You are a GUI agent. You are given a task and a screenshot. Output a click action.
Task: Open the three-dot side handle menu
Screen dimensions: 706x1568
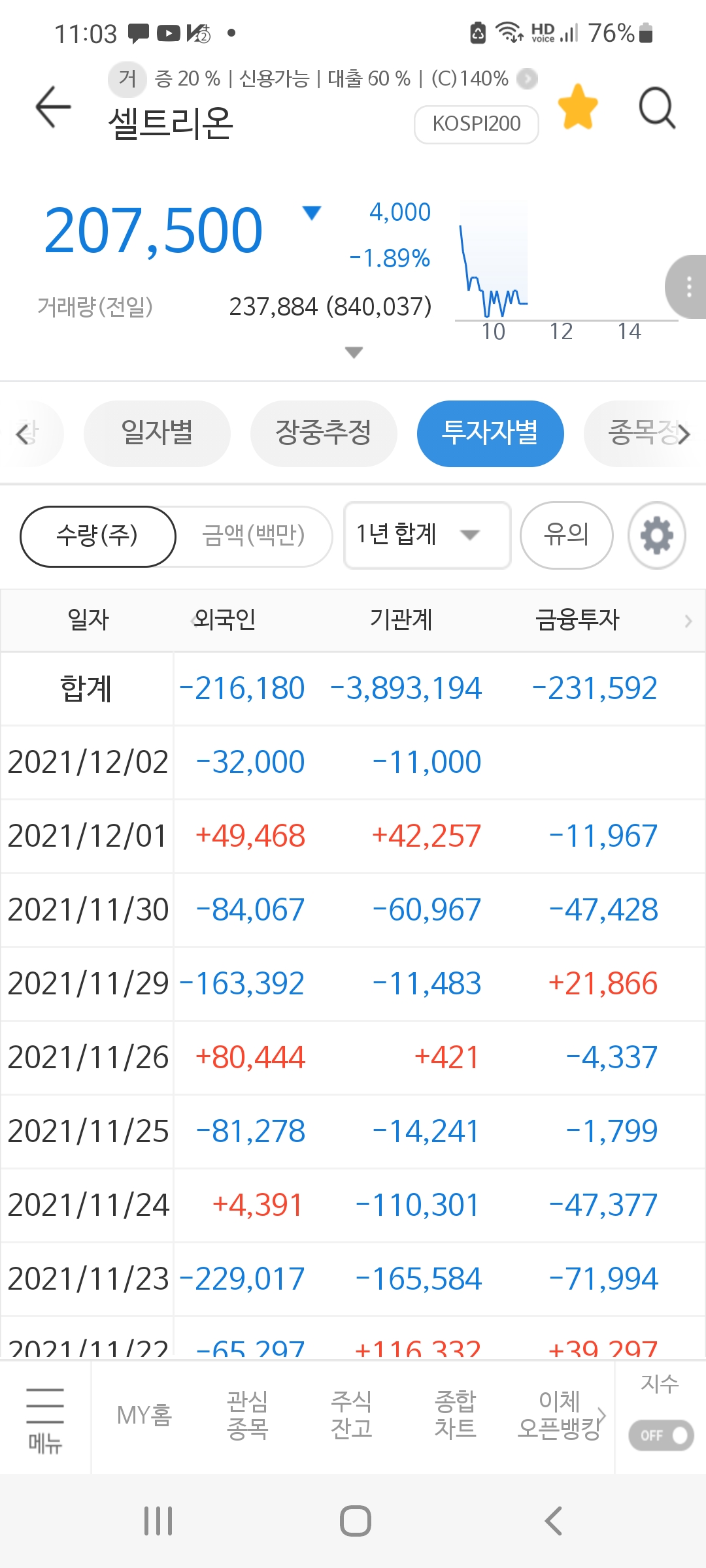tap(687, 287)
